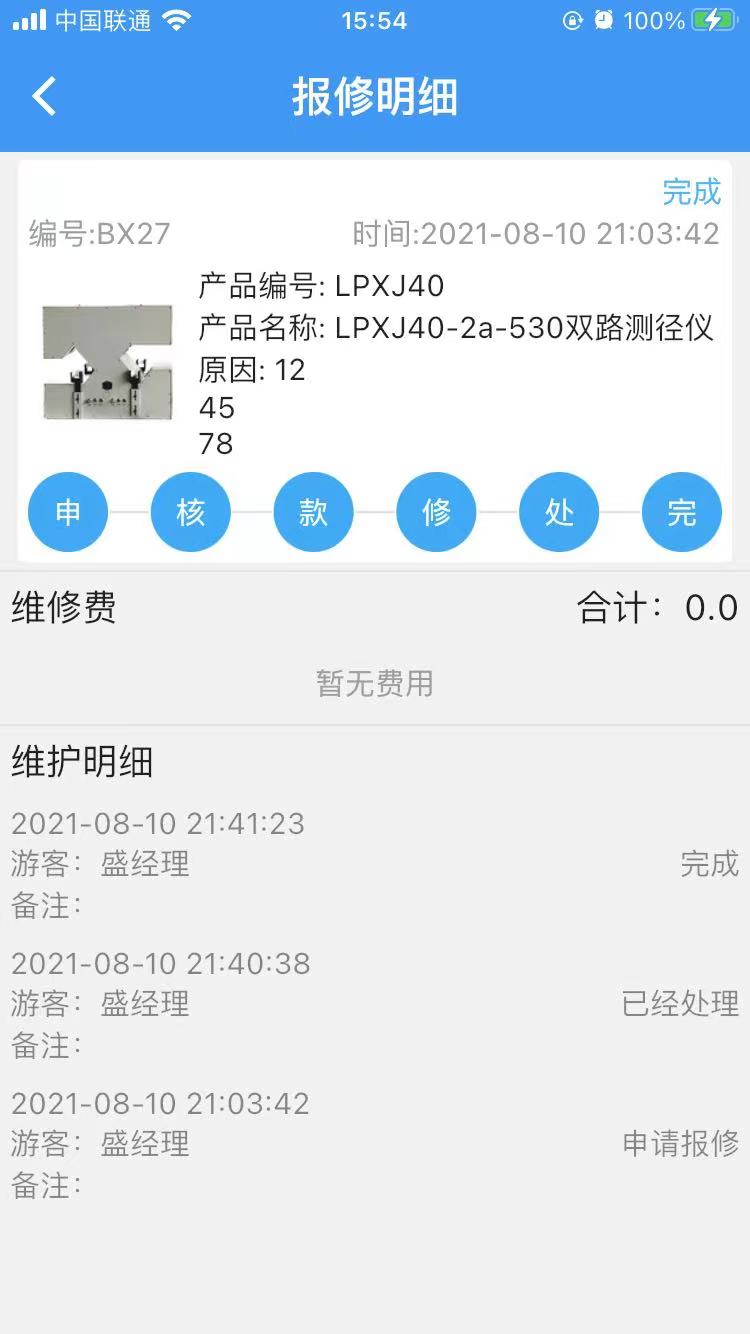Tap the 申 step circle
This screenshot has width=750, height=1334.
tap(68, 512)
